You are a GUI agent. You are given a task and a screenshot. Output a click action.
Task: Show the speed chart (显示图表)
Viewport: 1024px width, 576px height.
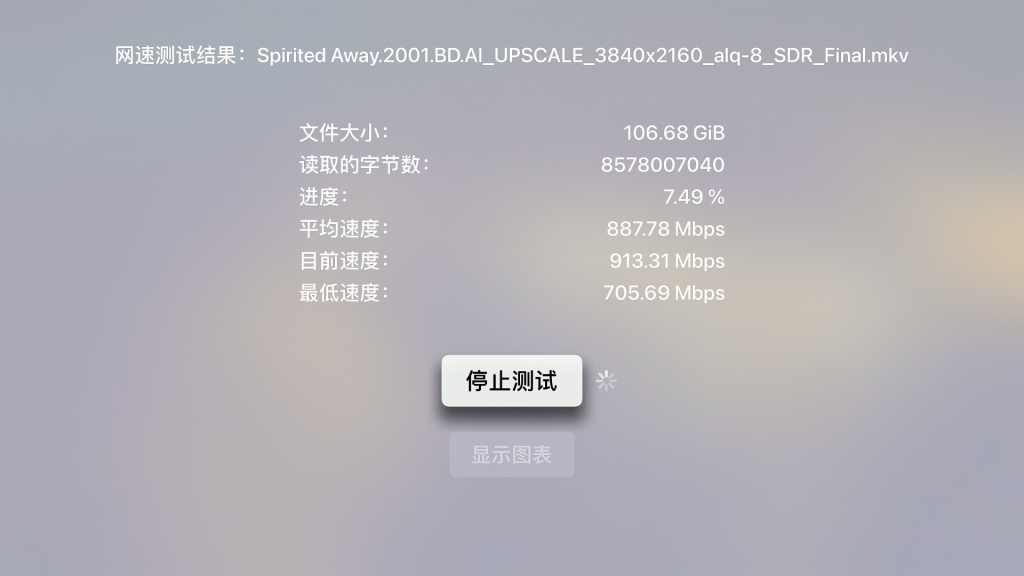(x=511, y=455)
